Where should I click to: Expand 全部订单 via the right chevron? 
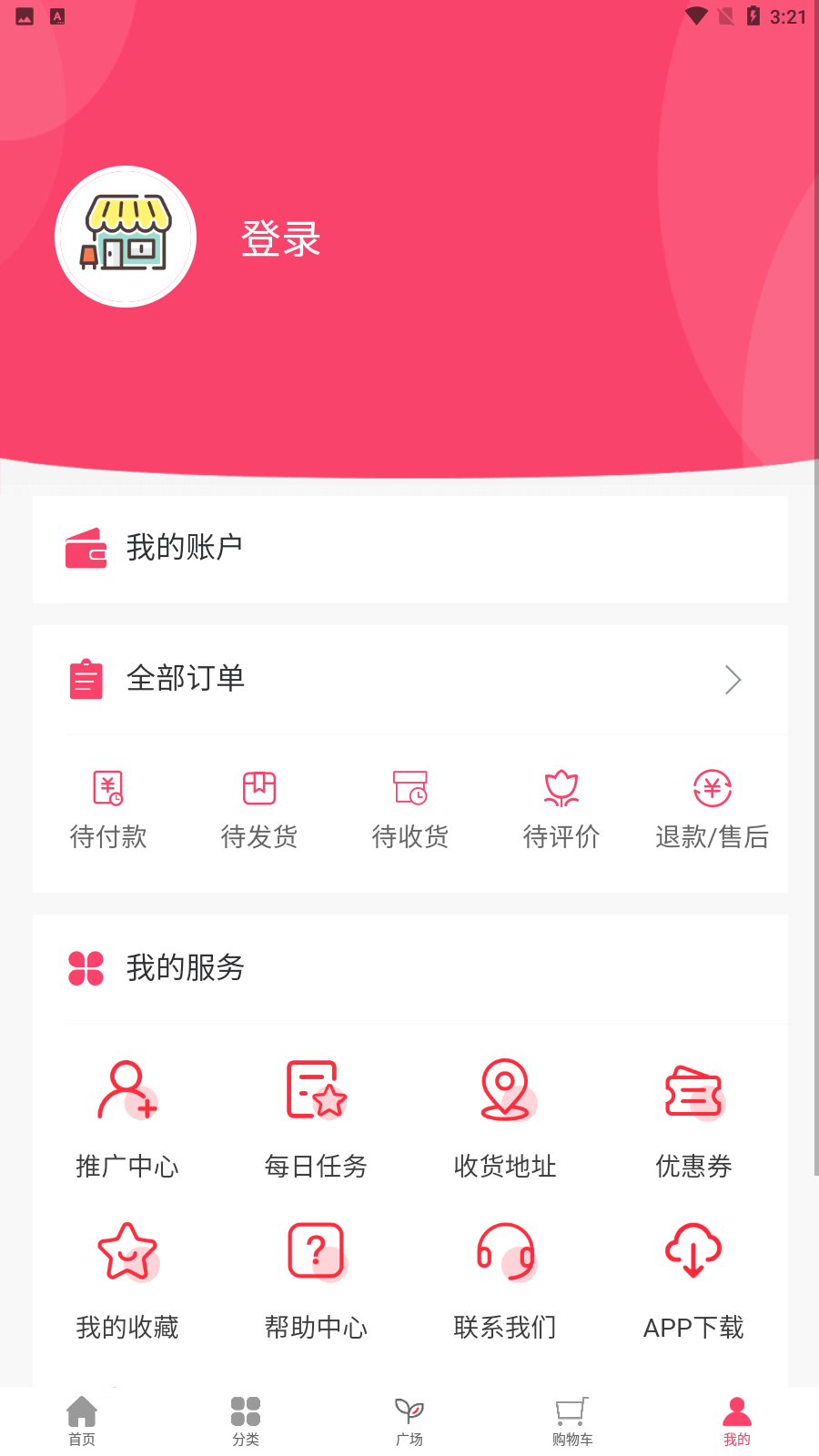tap(733, 679)
